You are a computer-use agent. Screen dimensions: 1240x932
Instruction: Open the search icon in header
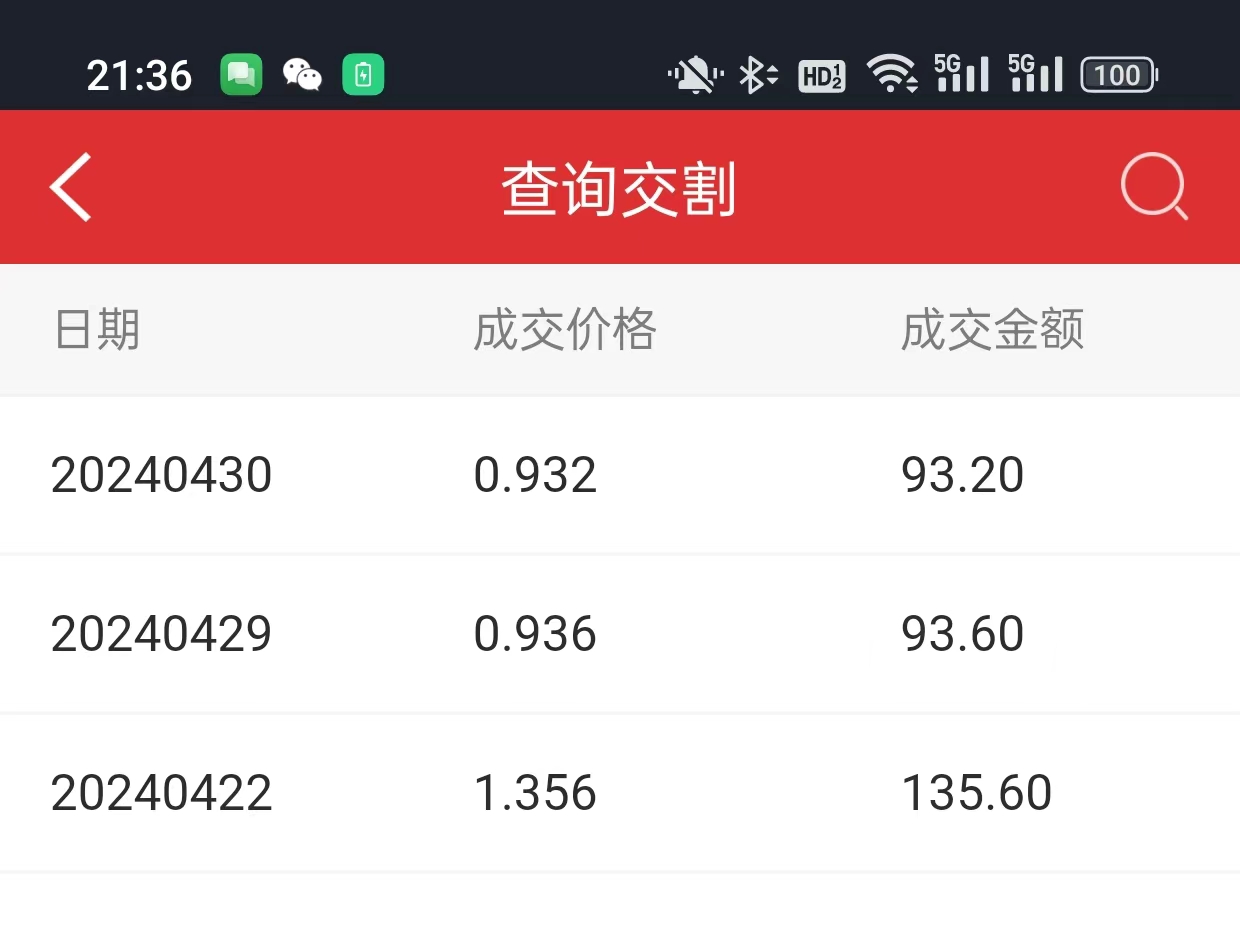[1153, 187]
